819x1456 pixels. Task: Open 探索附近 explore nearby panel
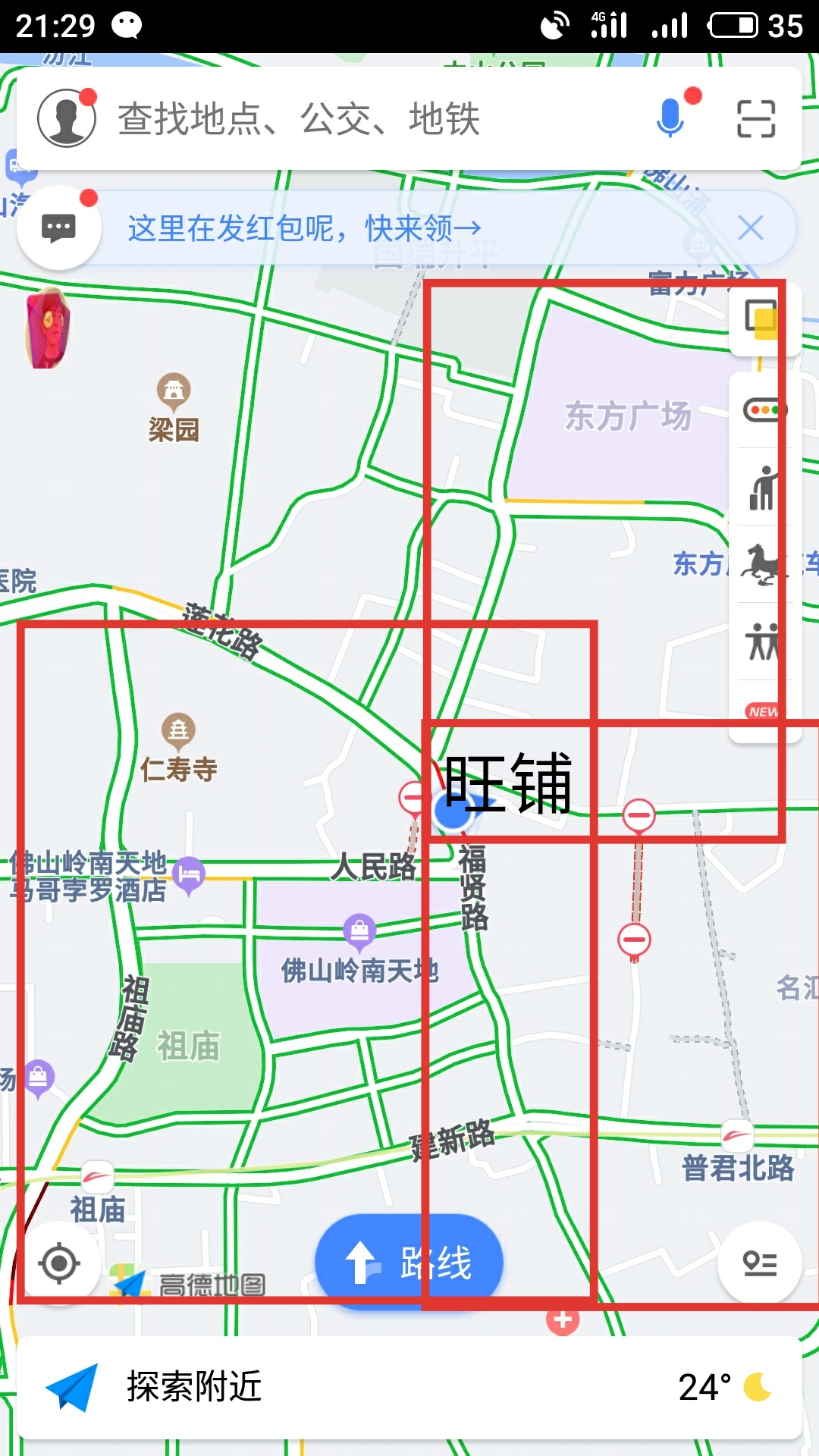(193, 1386)
